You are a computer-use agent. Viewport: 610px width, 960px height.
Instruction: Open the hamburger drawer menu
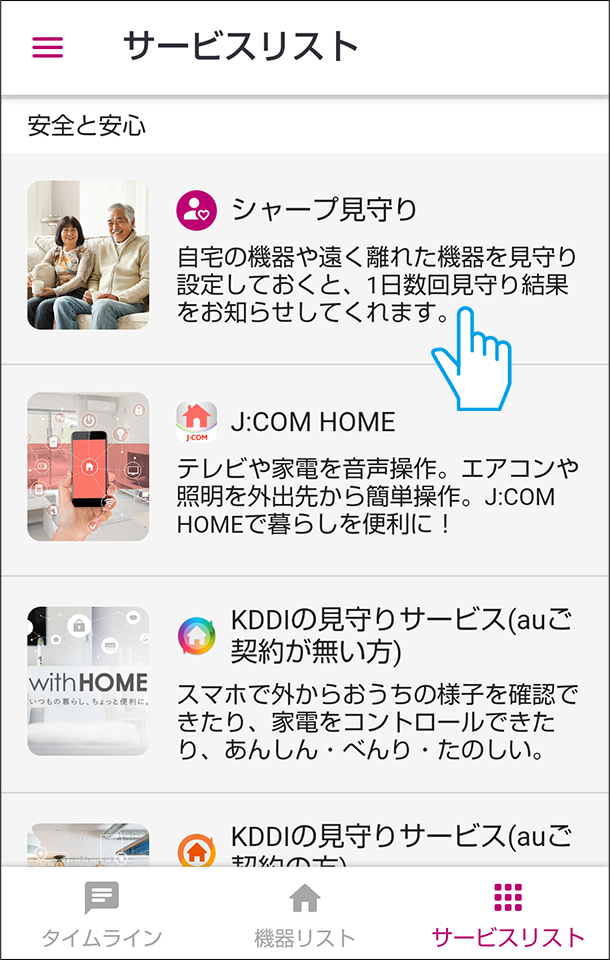tap(48, 47)
